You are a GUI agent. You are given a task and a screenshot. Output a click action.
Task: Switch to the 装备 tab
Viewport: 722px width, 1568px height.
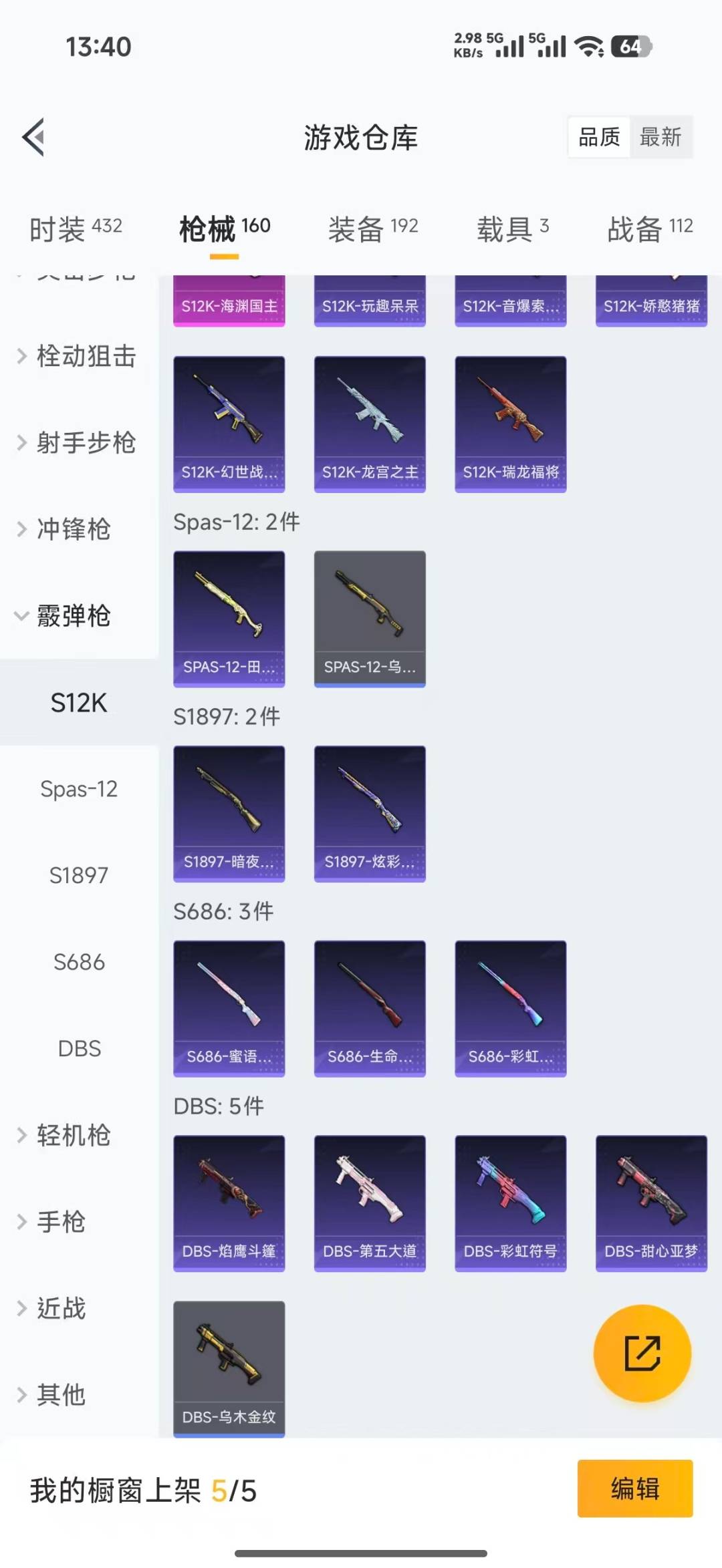(x=372, y=227)
